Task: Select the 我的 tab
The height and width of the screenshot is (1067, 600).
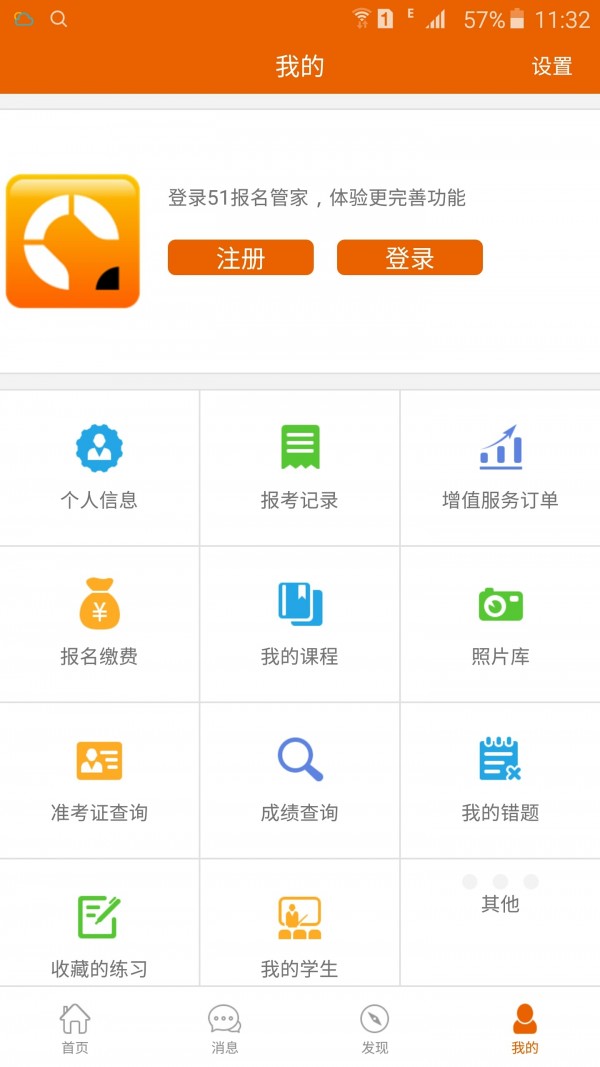Action: coord(524,1028)
